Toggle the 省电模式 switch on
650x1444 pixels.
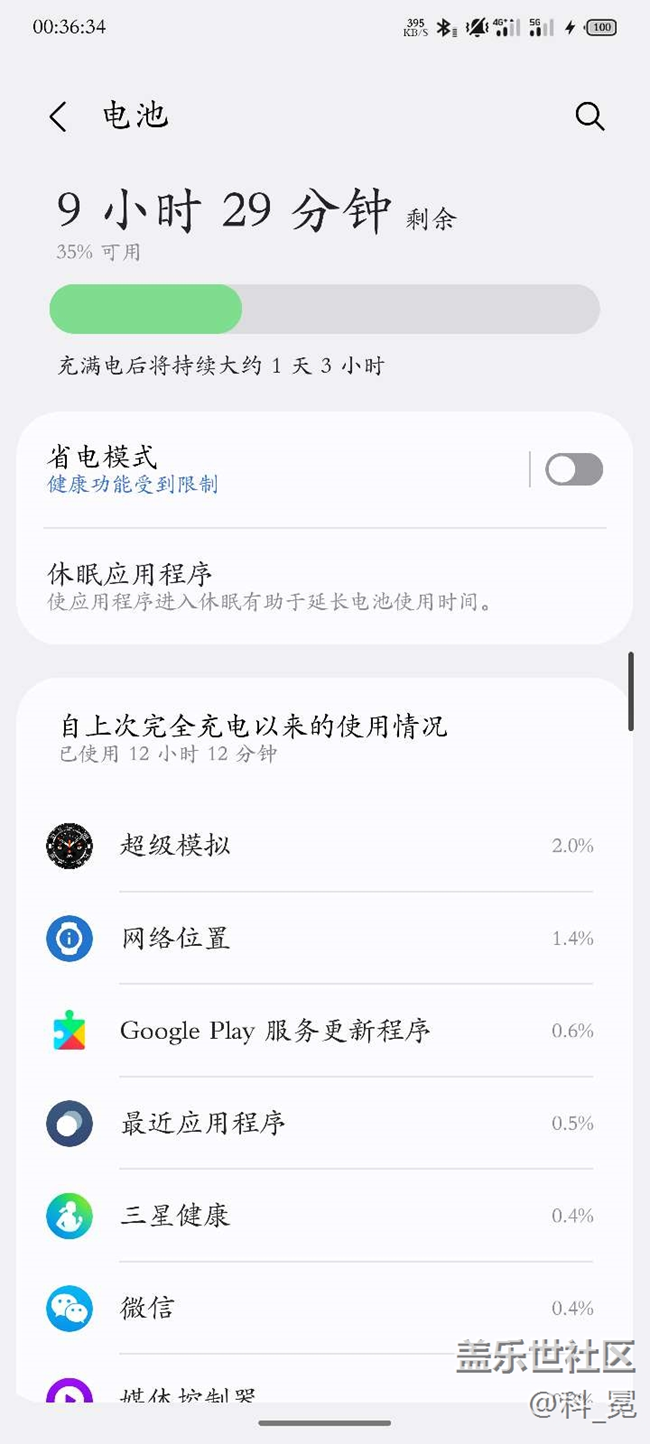[574, 469]
